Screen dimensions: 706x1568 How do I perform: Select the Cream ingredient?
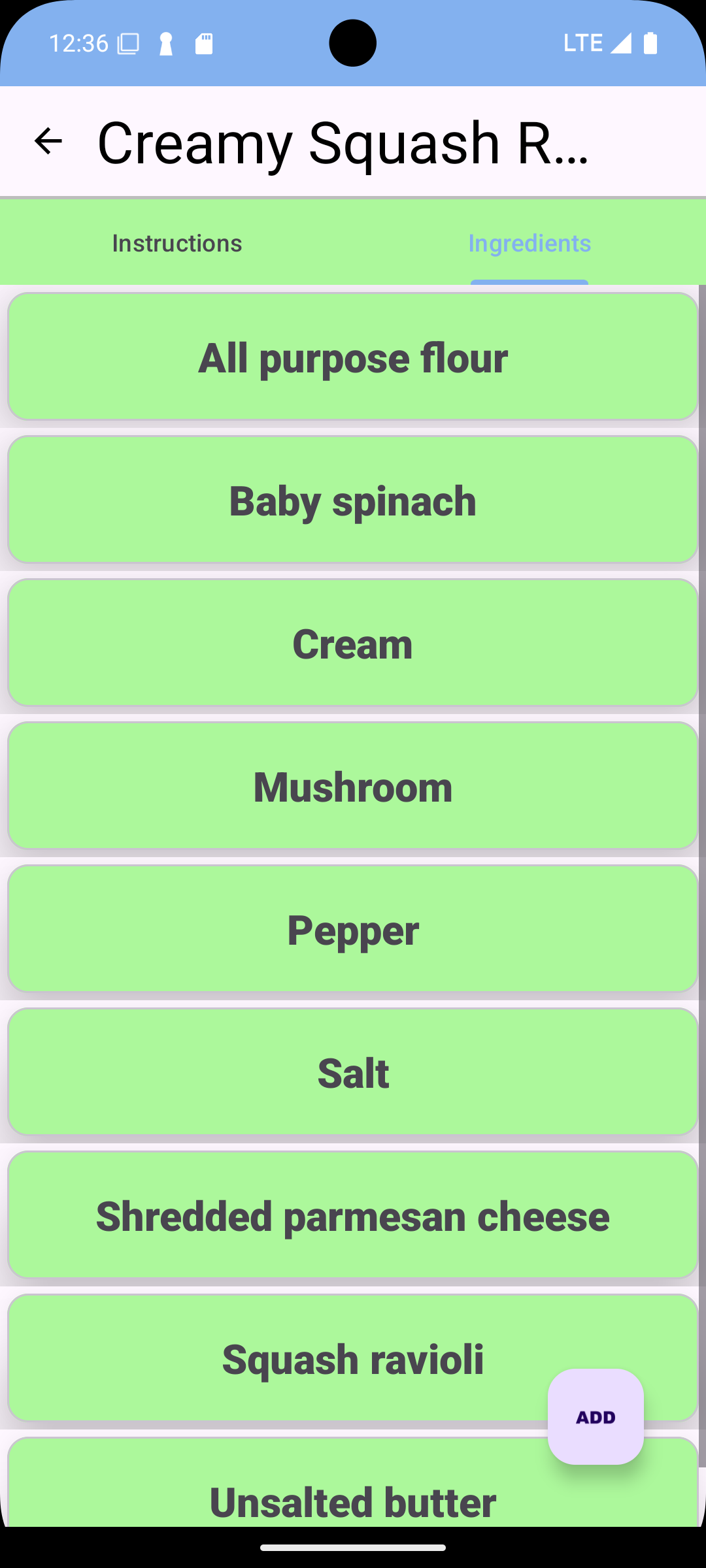[353, 643]
